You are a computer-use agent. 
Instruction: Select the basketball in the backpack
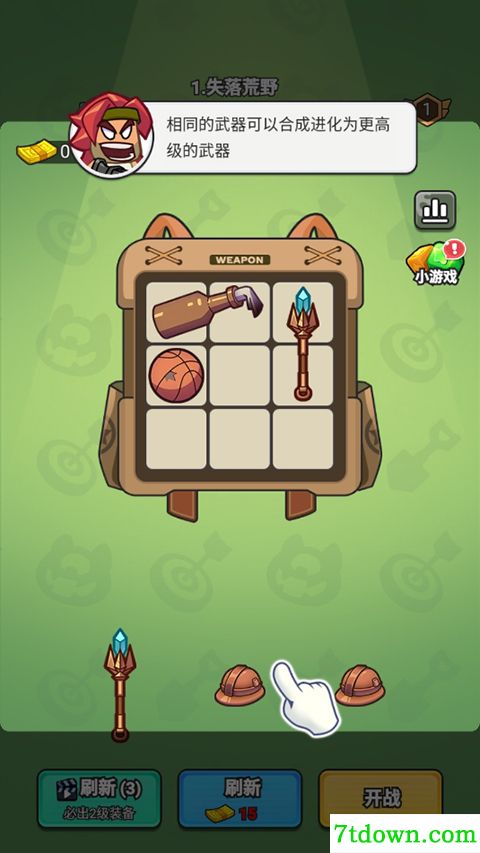point(176,375)
